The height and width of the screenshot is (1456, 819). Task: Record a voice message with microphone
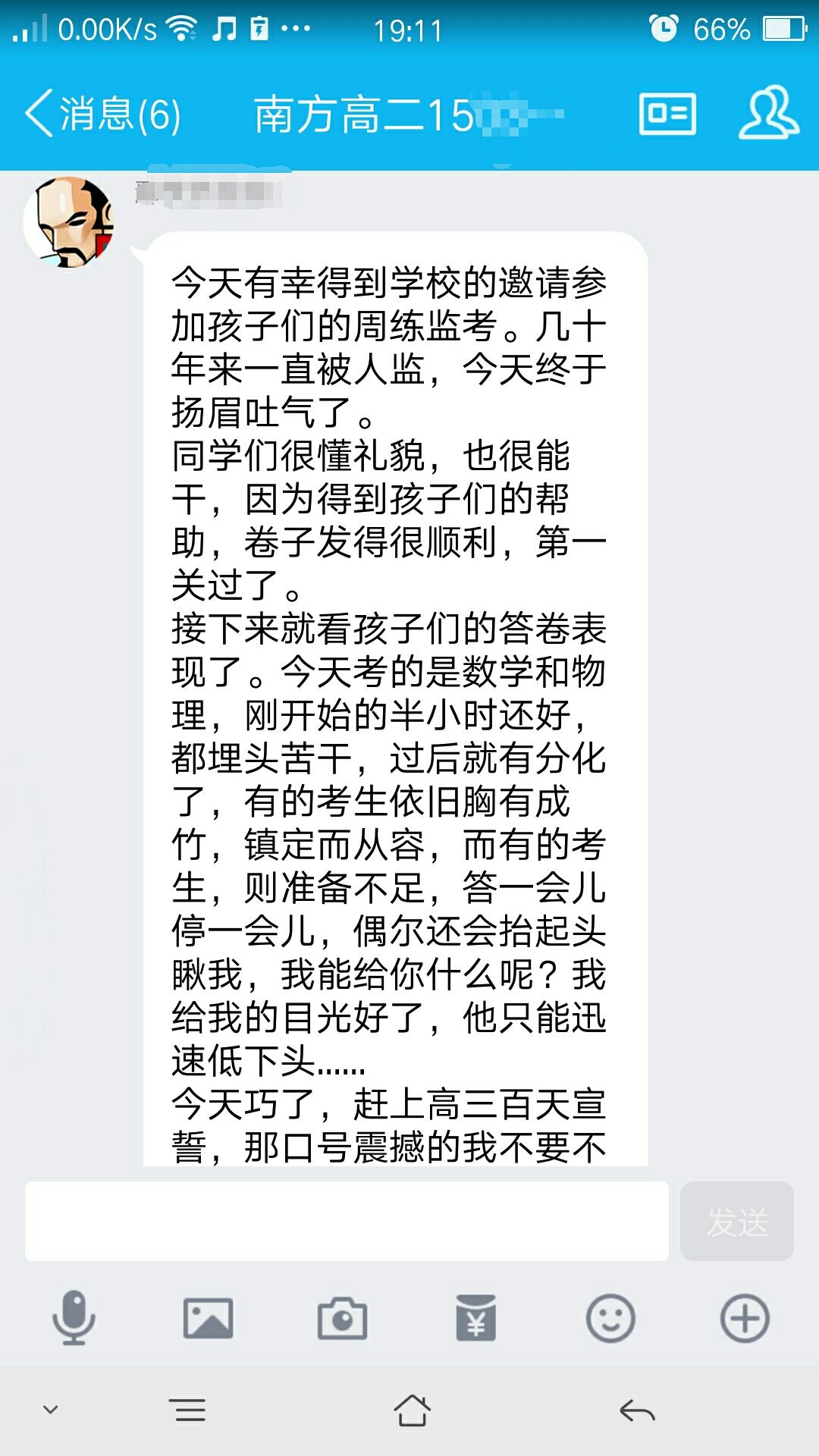[x=74, y=1318]
